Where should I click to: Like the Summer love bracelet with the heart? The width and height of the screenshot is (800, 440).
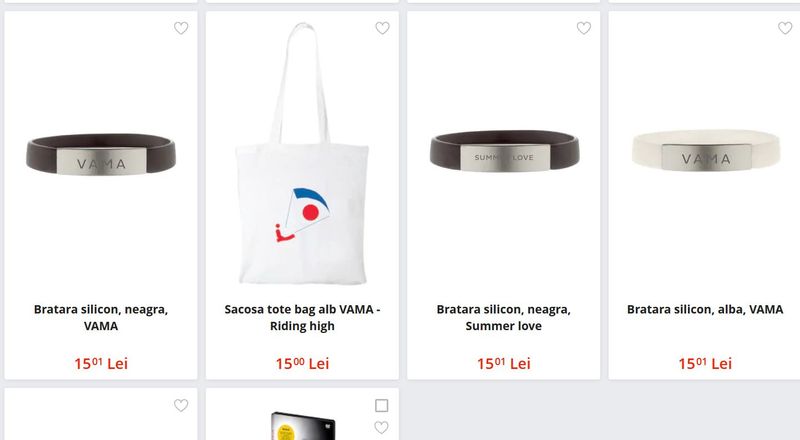point(584,28)
